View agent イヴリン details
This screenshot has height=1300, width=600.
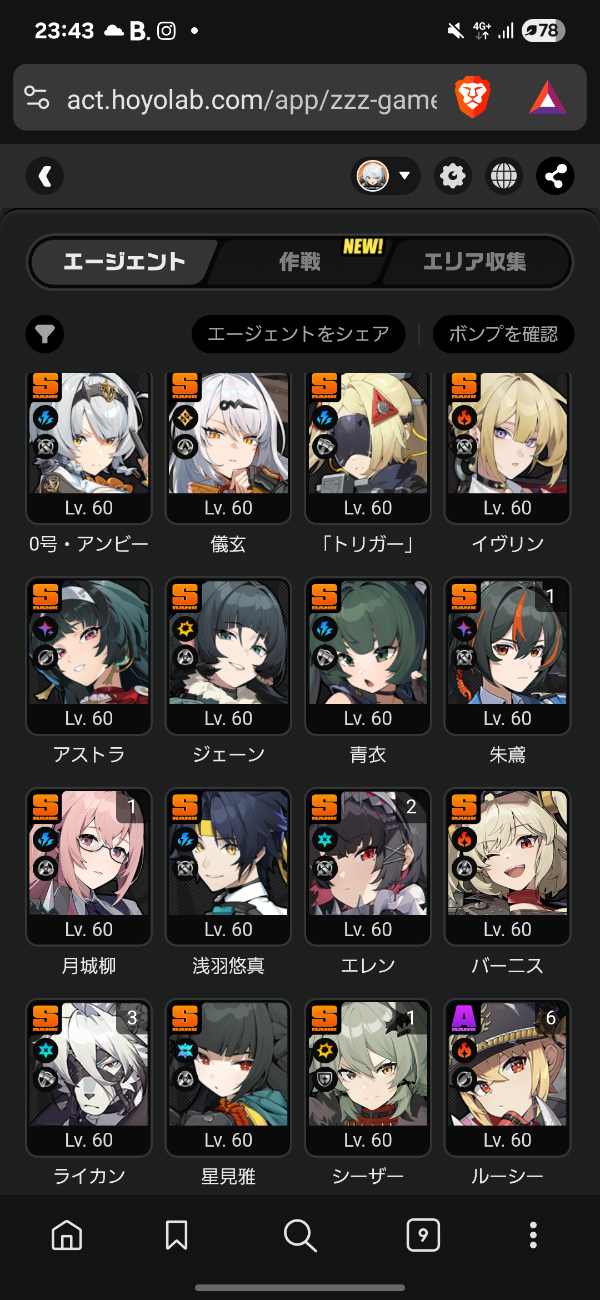pos(507,447)
